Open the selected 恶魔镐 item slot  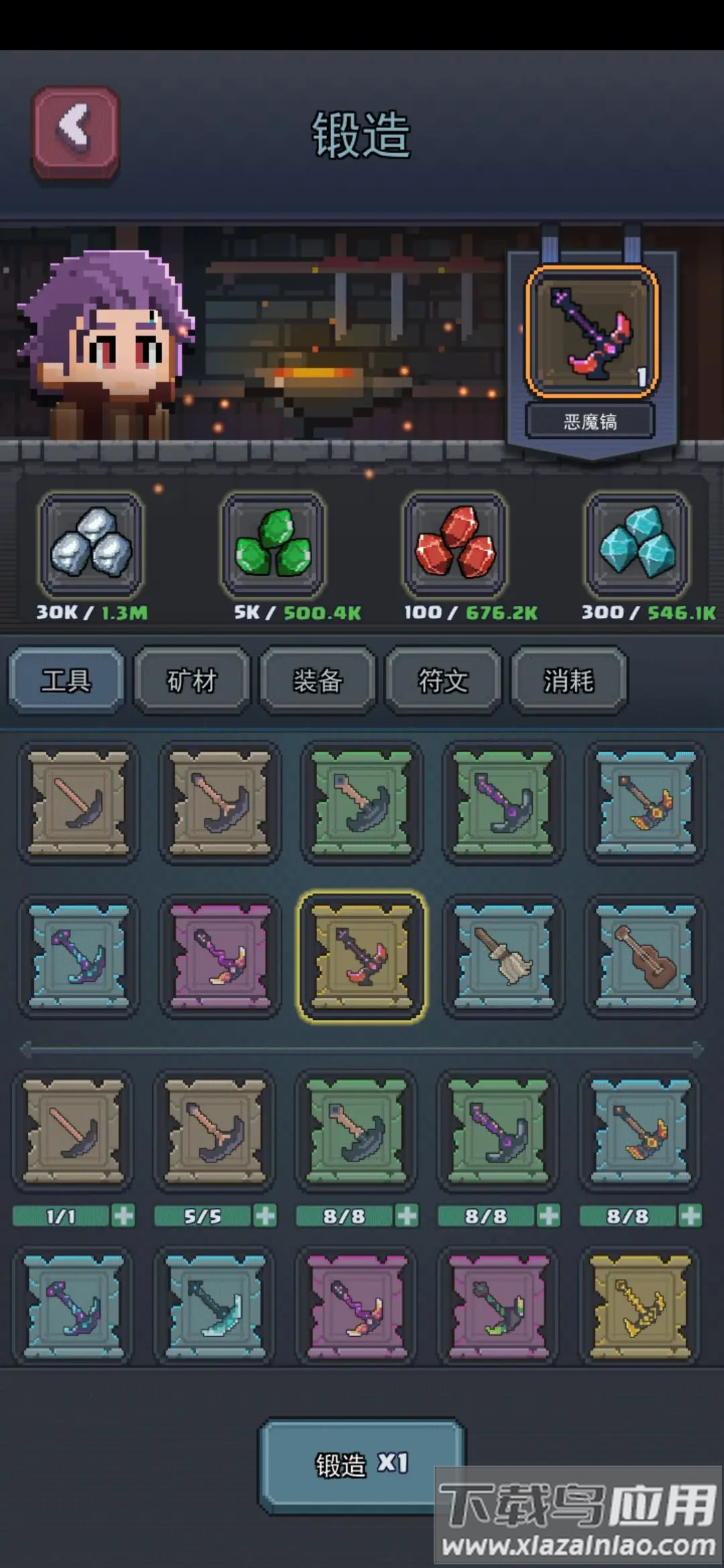tap(591, 332)
